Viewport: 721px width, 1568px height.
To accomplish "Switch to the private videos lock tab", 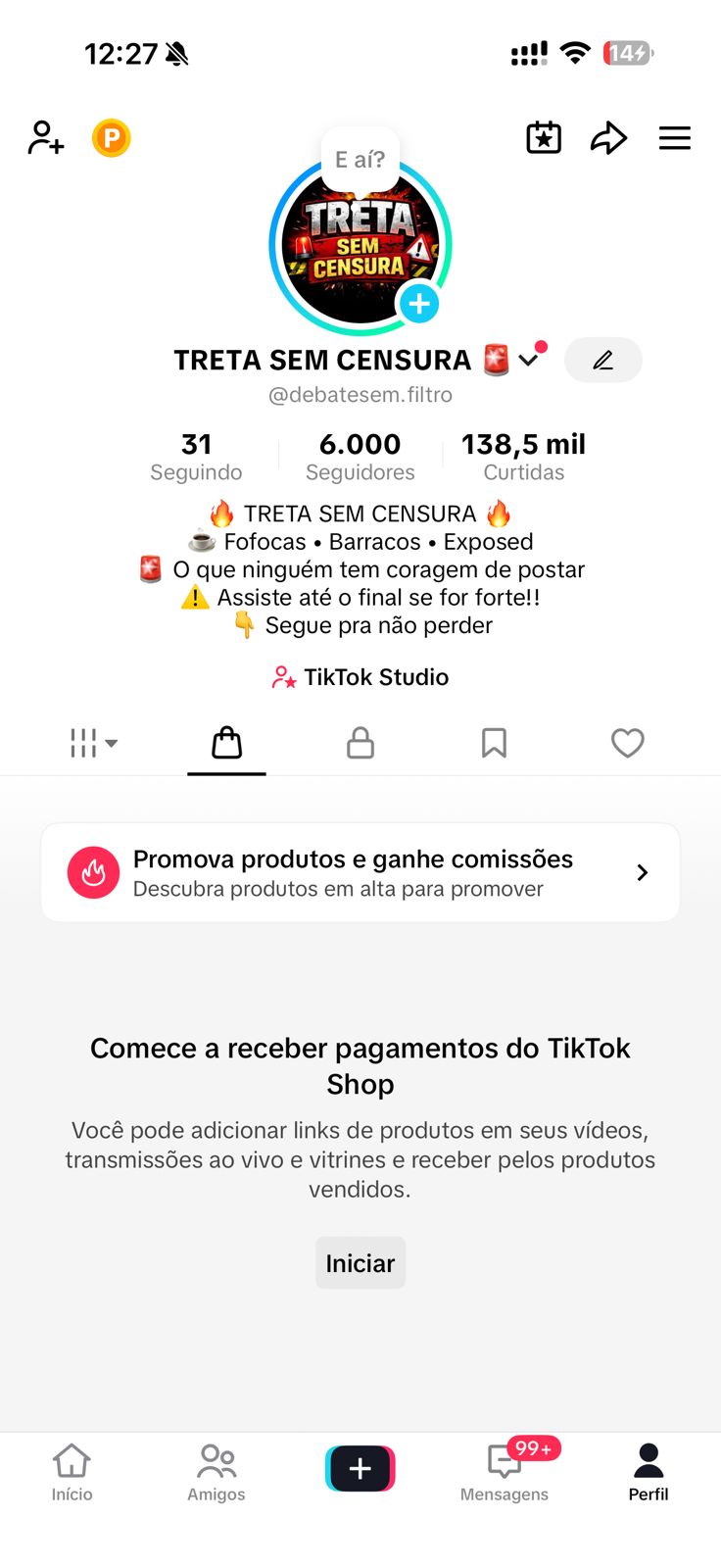I will point(360,743).
